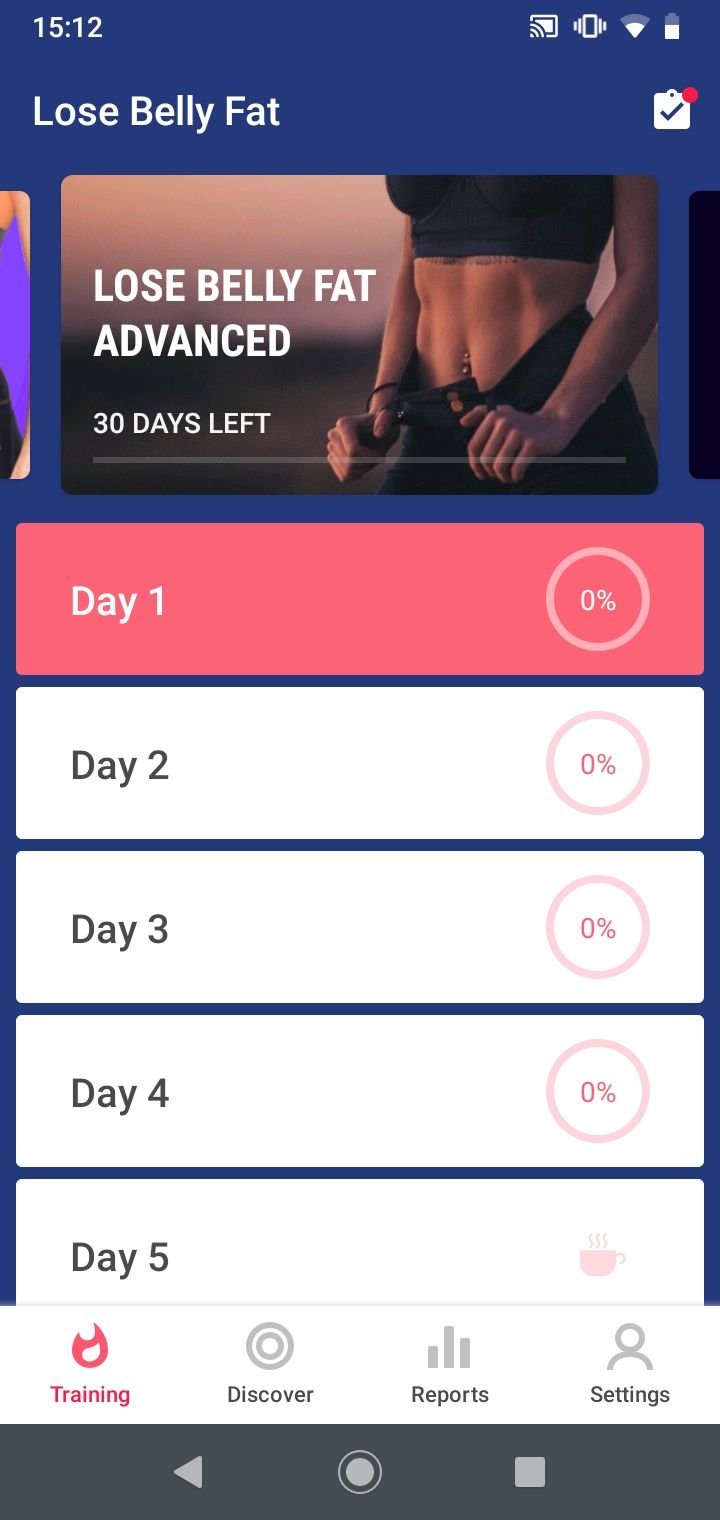Start the Day 1 workout
Viewport: 720px width, 1520px height.
point(360,599)
